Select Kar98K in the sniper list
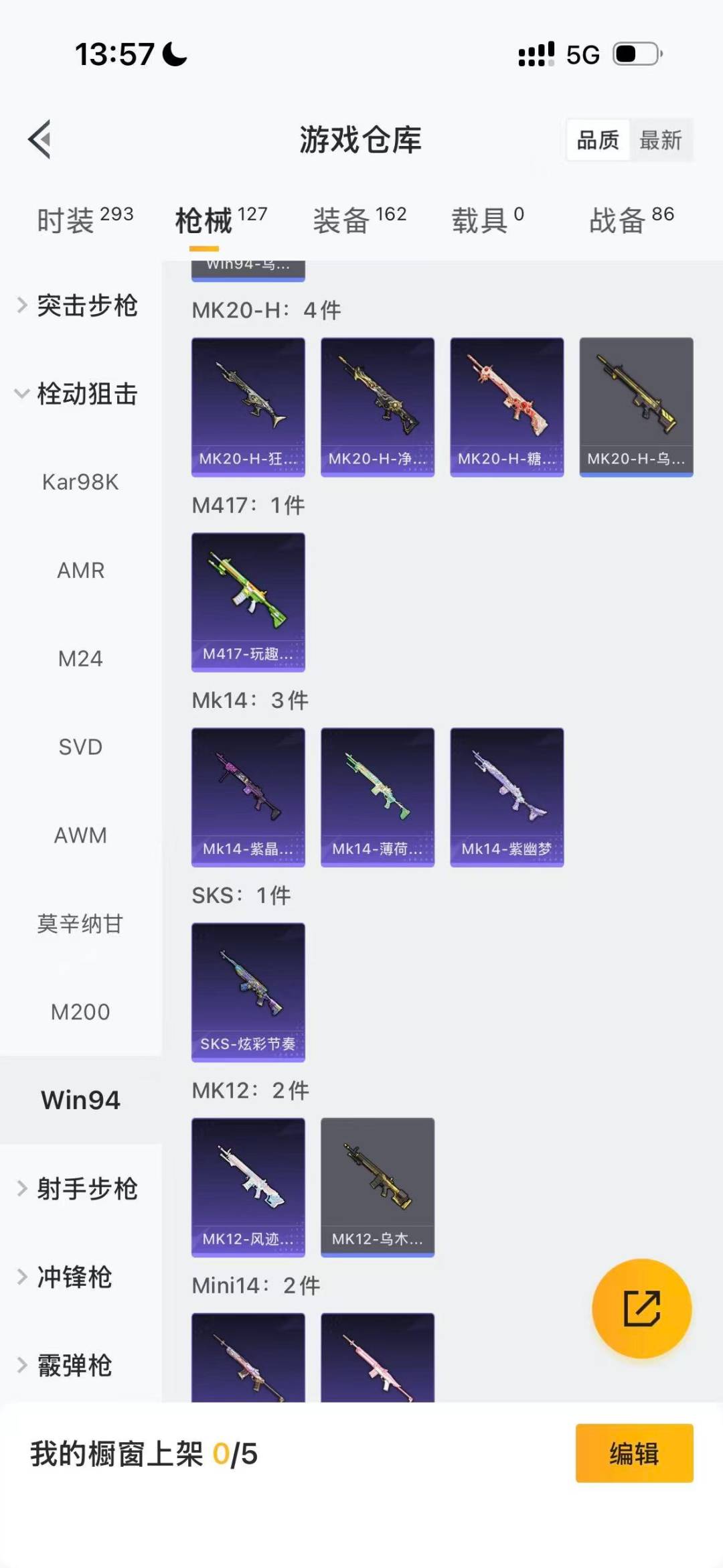This screenshot has width=723, height=1568. pyautogui.click(x=80, y=482)
